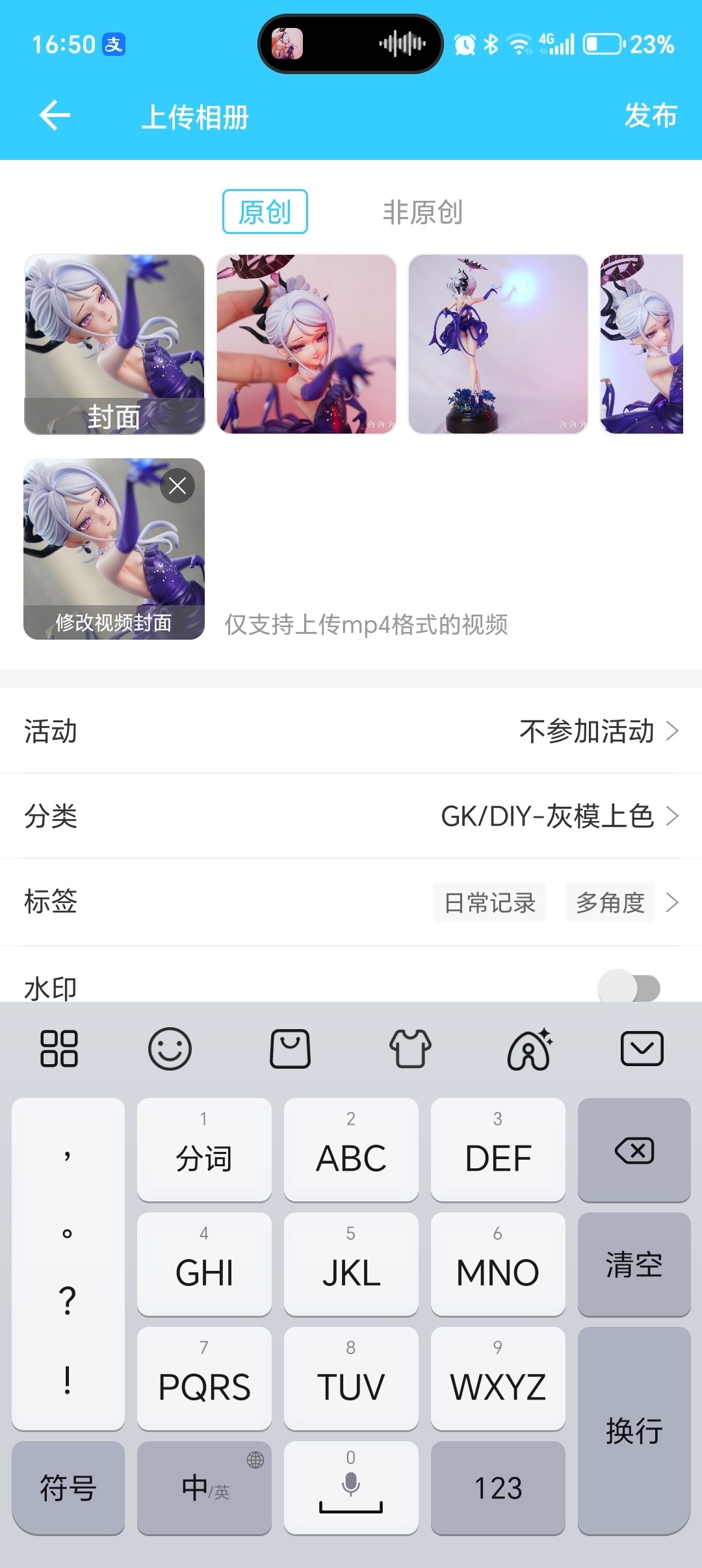702x1568 pixels.
Task: Publish the album with 发布
Action: pos(650,116)
